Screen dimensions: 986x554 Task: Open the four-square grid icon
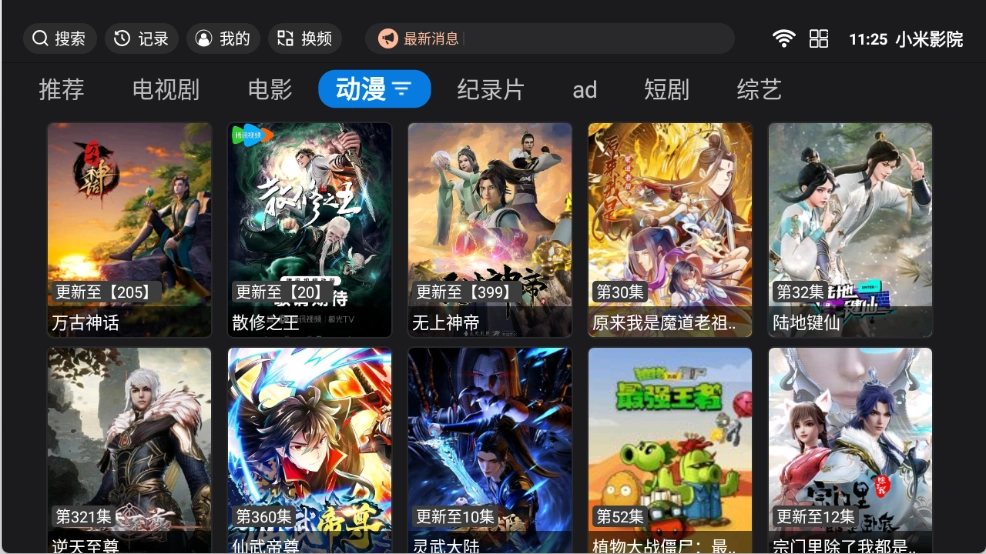(819, 39)
